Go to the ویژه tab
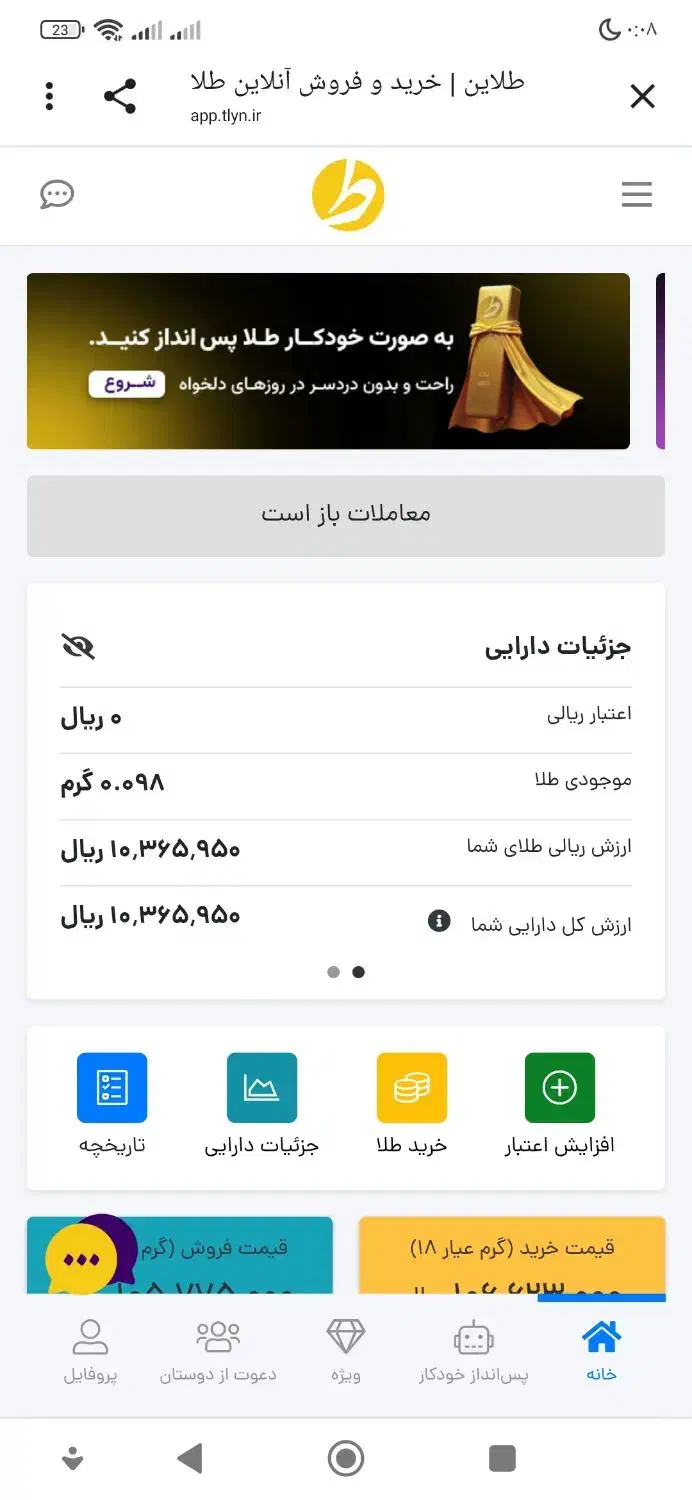The width and height of the screenshot is (692, 1500). click(346, 1350)
